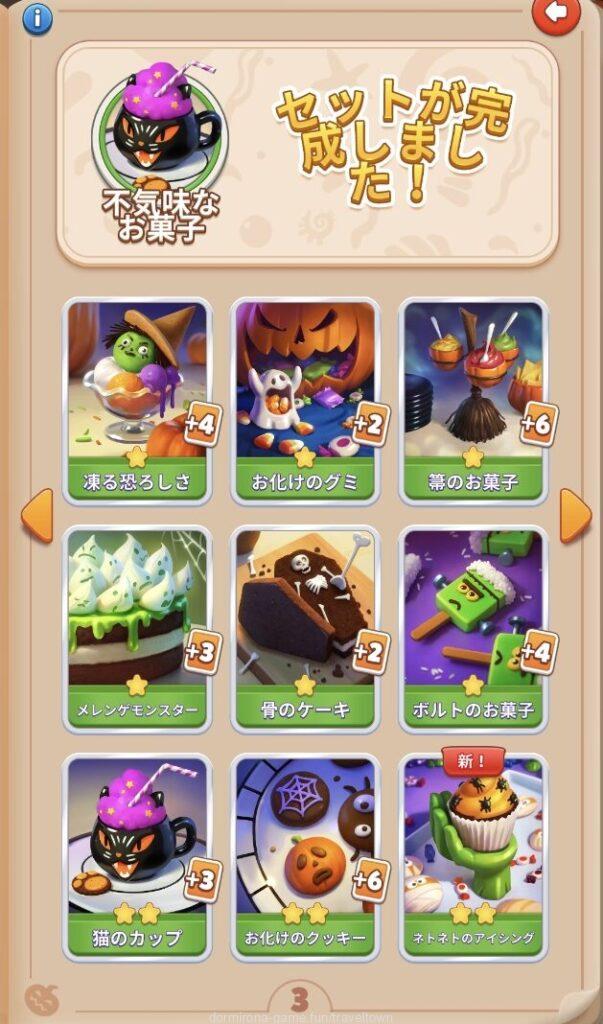View the 骨のケーキ card

click(x=306, y=628)
